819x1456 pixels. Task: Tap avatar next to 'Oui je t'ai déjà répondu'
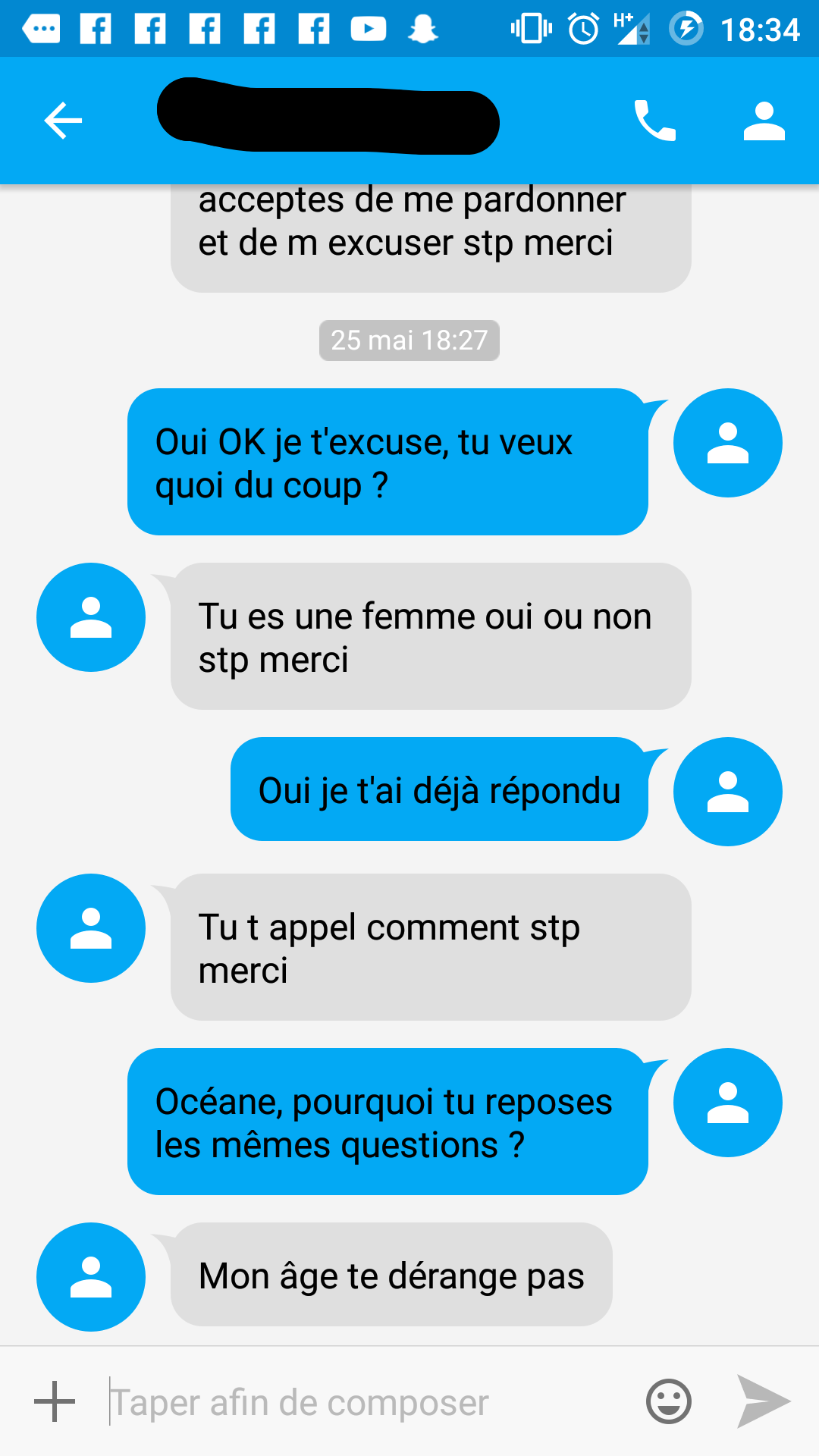727,792
